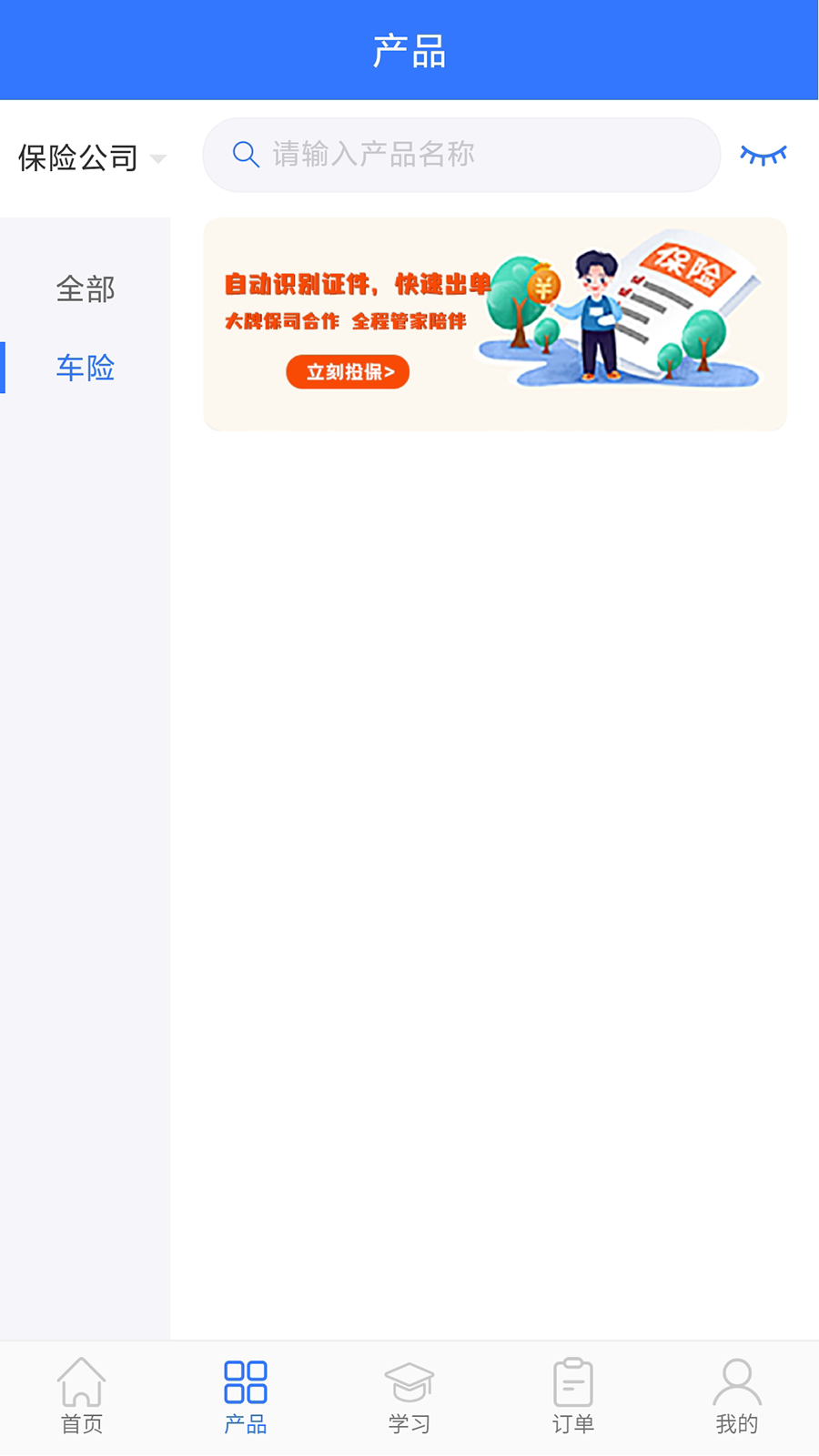Image resolution: width=819 pixels, height=1456 pixels.
Task: Open the 学习 tab
Action: (x=409, y=1396)
